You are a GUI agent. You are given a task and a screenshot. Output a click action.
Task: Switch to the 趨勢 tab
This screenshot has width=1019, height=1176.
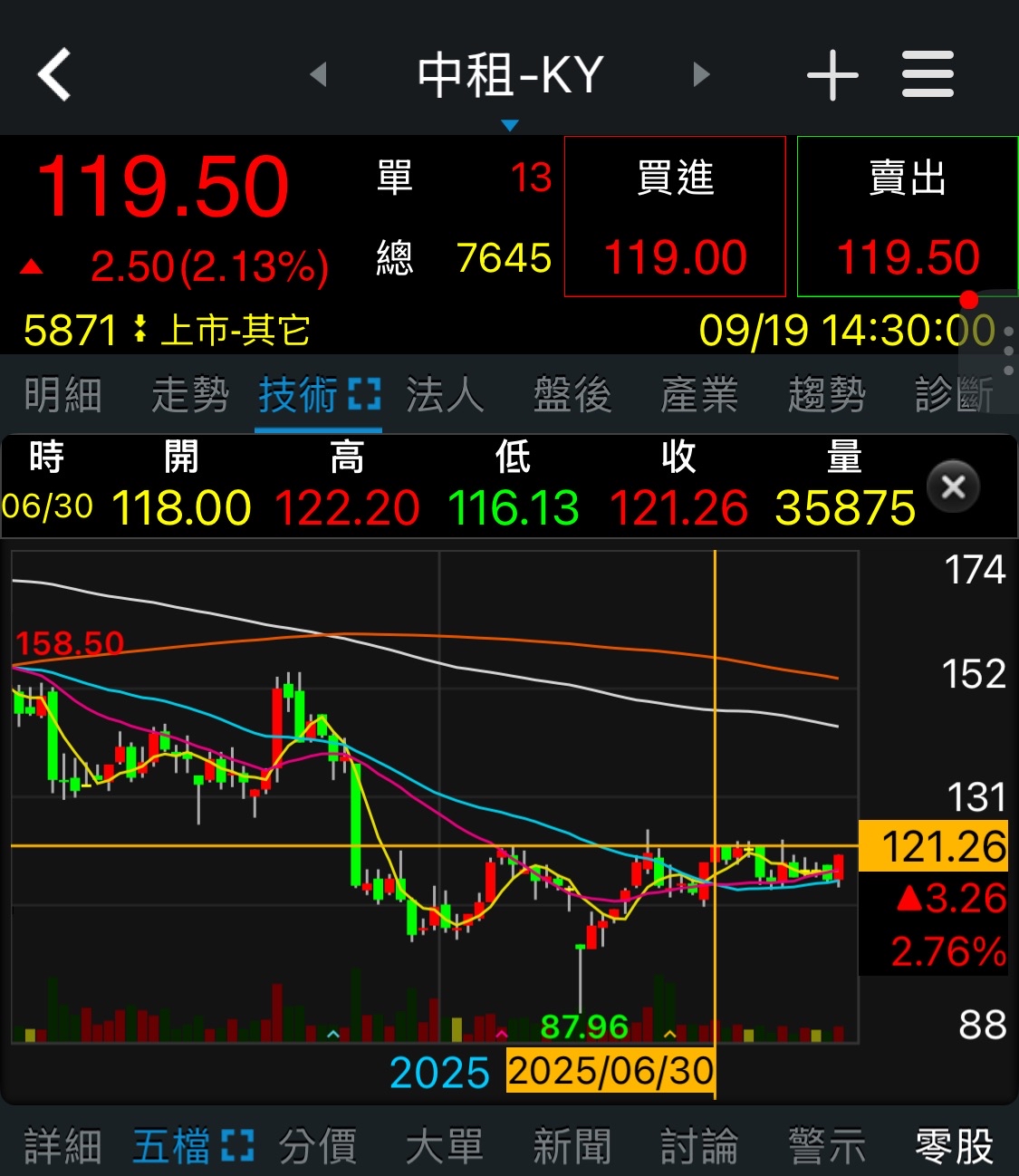[x=827, y=395]
